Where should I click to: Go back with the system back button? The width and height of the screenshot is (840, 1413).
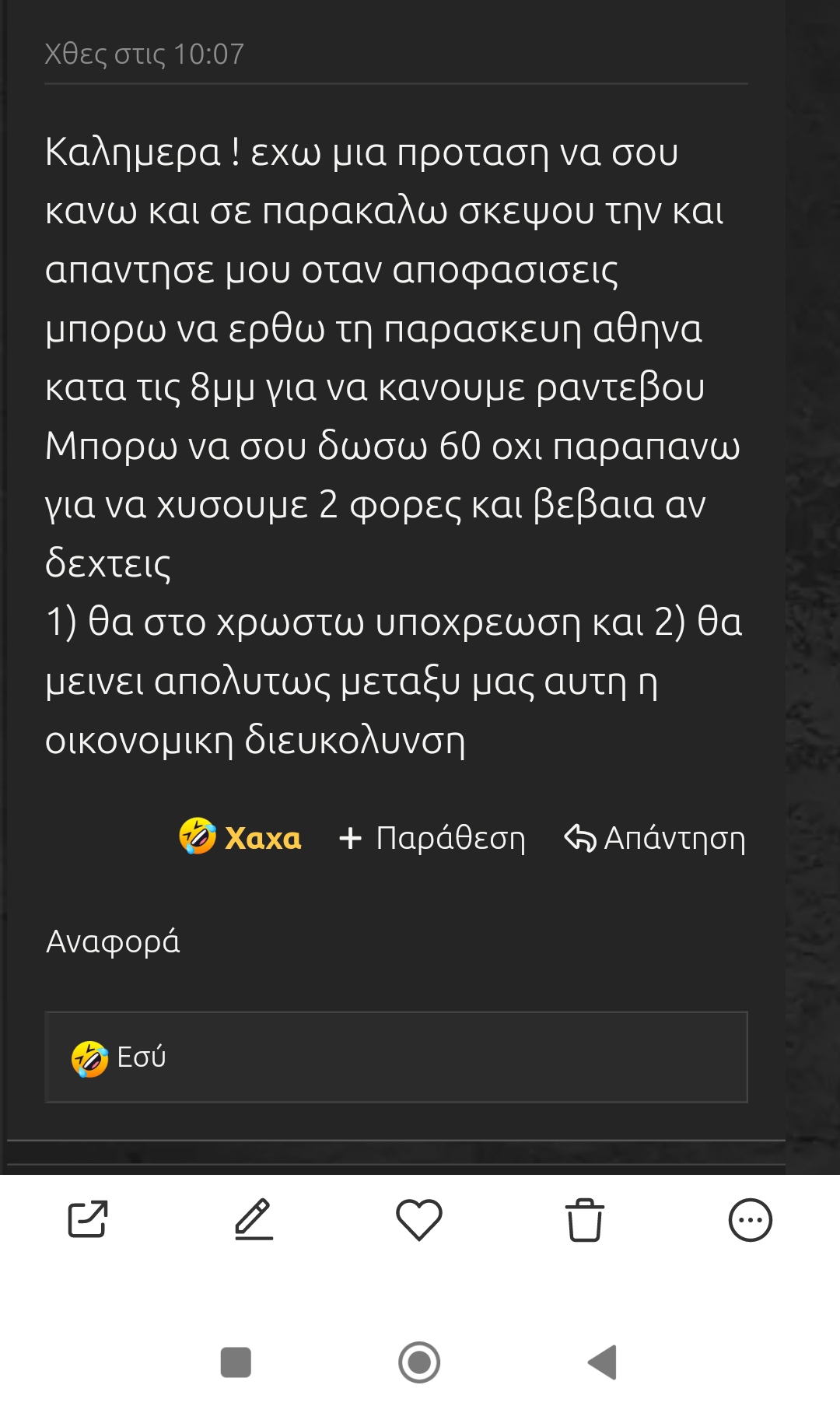tap(603, 1362)
